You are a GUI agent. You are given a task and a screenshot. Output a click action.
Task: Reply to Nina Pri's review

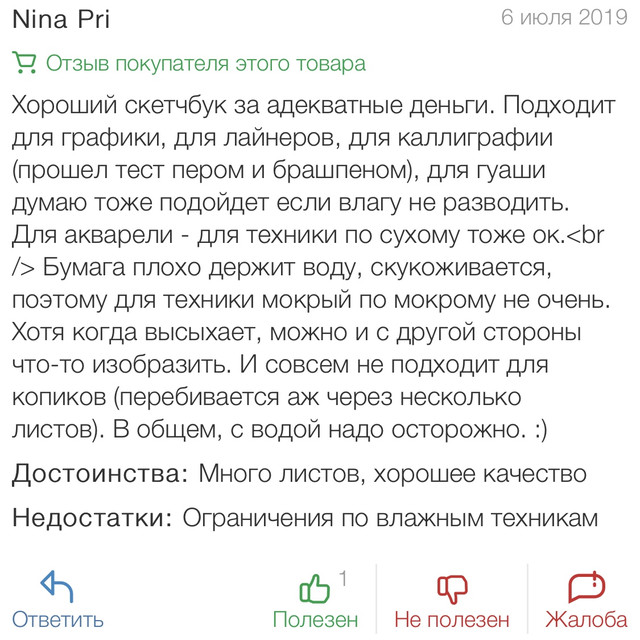[57, 600]
